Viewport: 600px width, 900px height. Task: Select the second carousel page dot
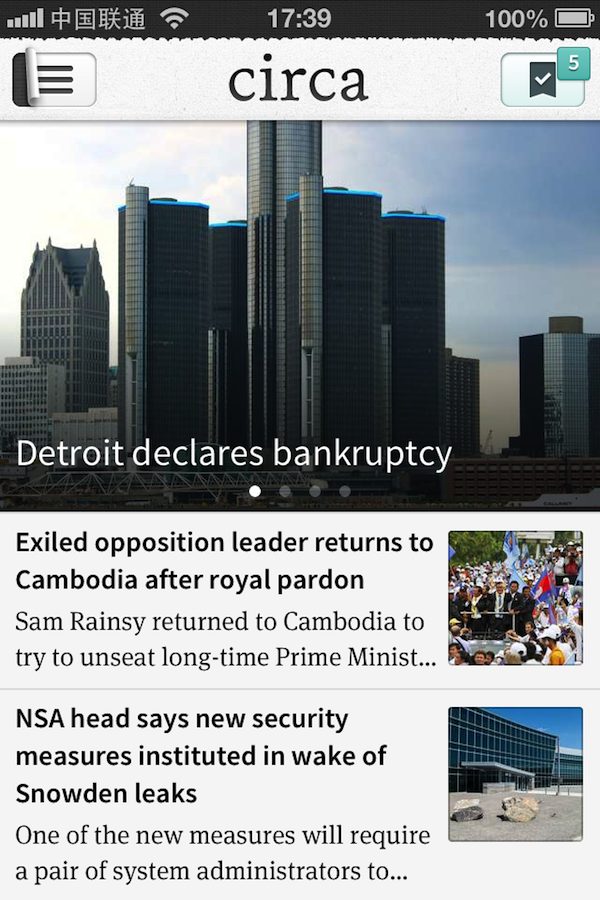[x=285, y=491]
